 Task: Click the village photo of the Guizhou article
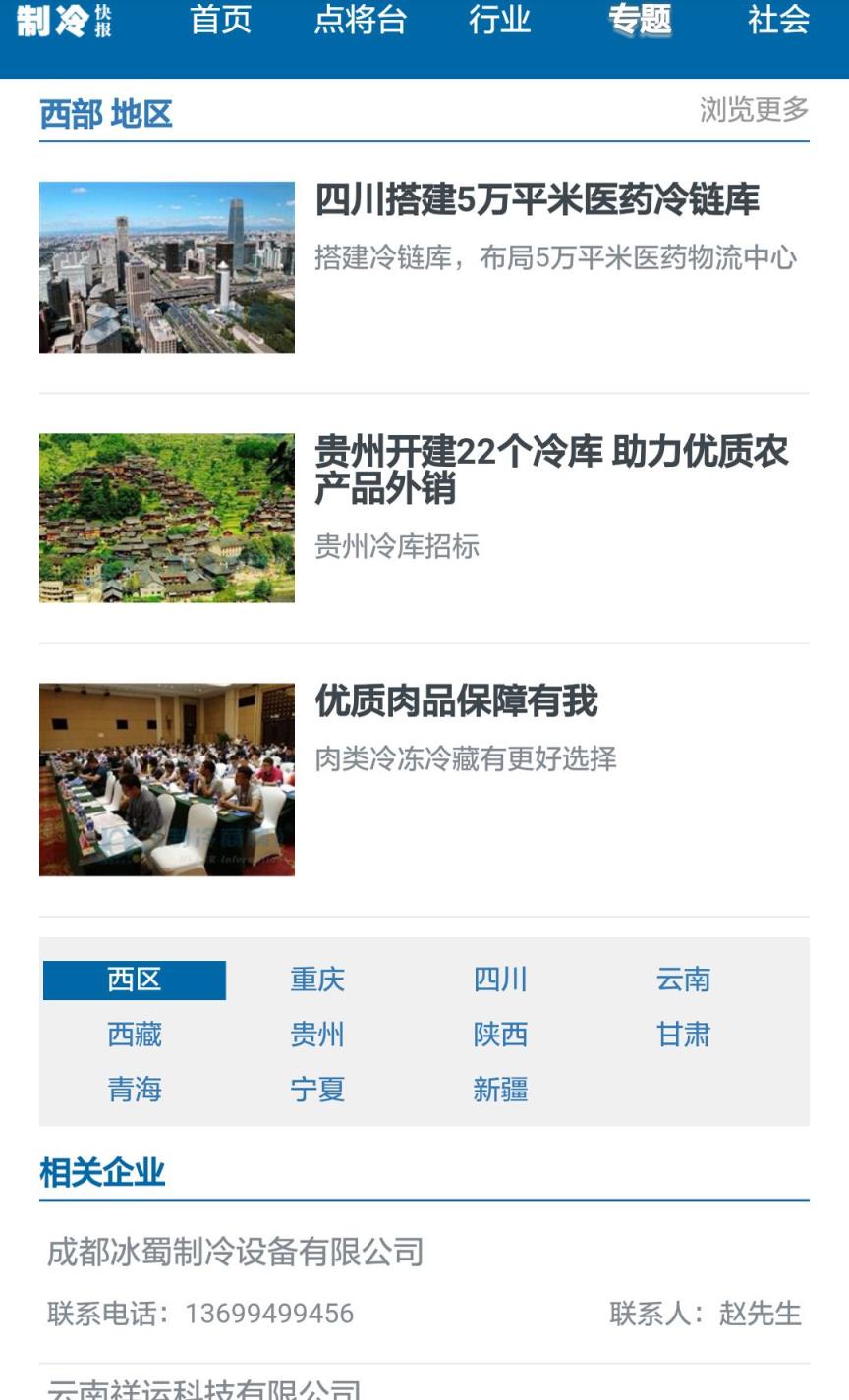[x=166, y=516]
